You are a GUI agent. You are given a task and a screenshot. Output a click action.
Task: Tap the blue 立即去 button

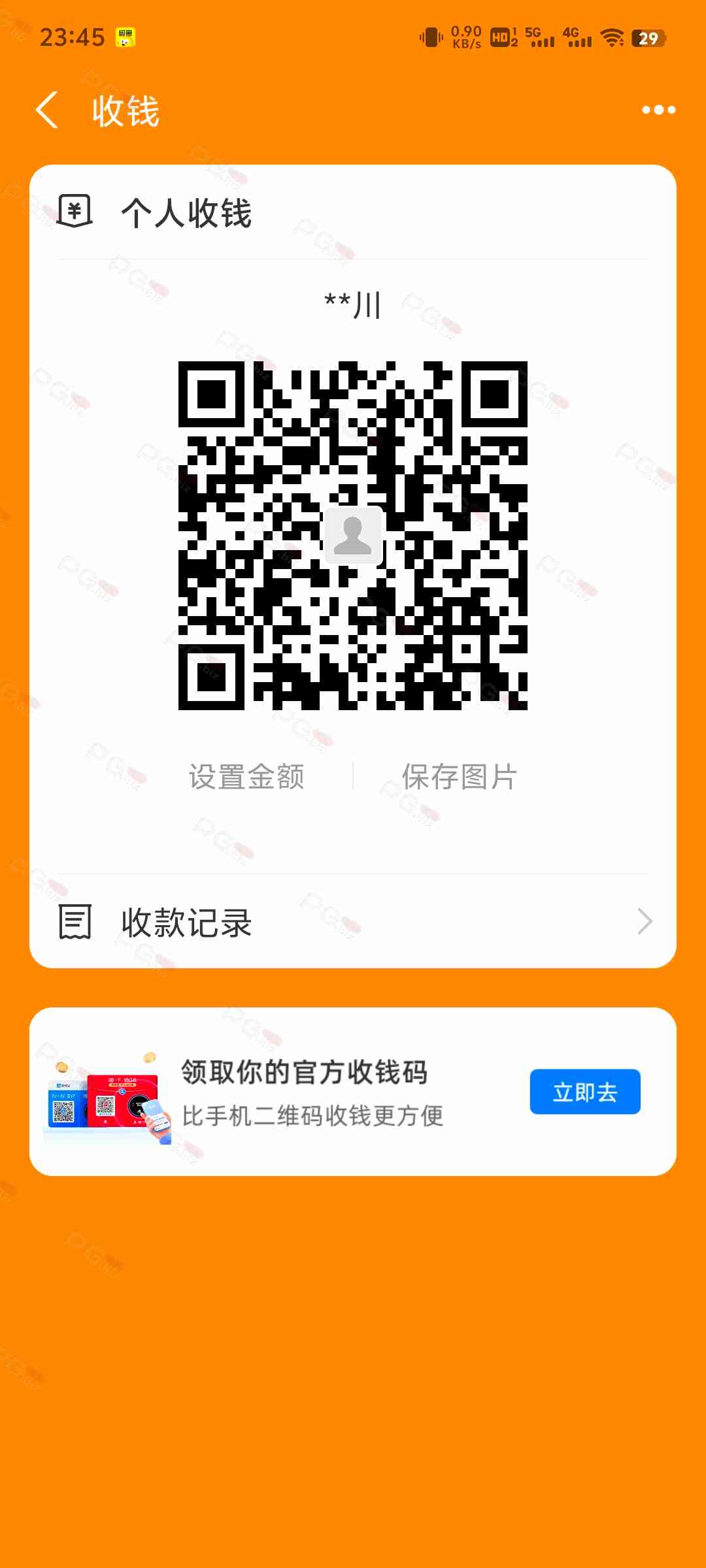[584, 1092]
